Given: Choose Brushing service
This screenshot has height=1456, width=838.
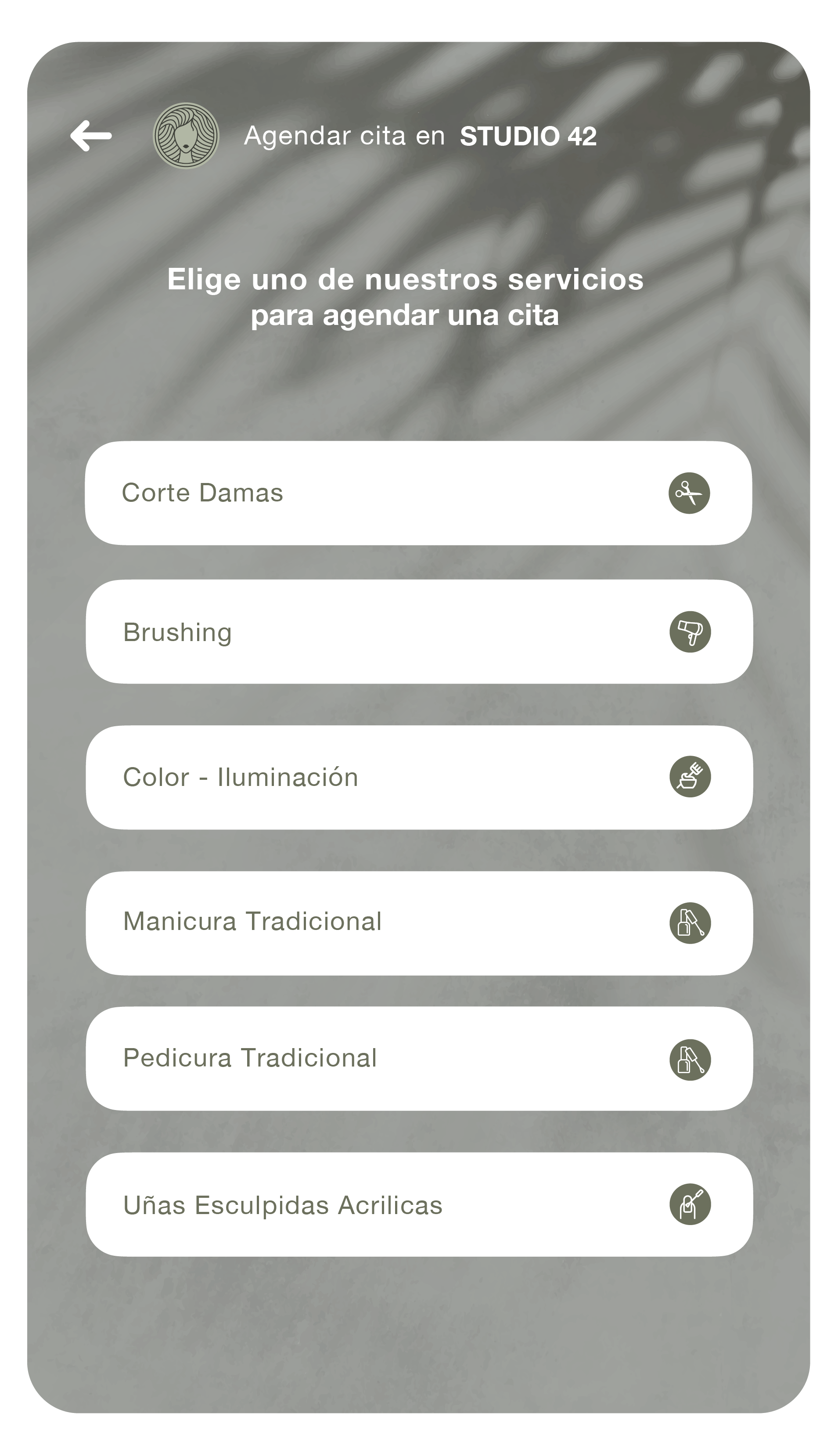Looking at the screenshot, I should (x=418, y=631).
